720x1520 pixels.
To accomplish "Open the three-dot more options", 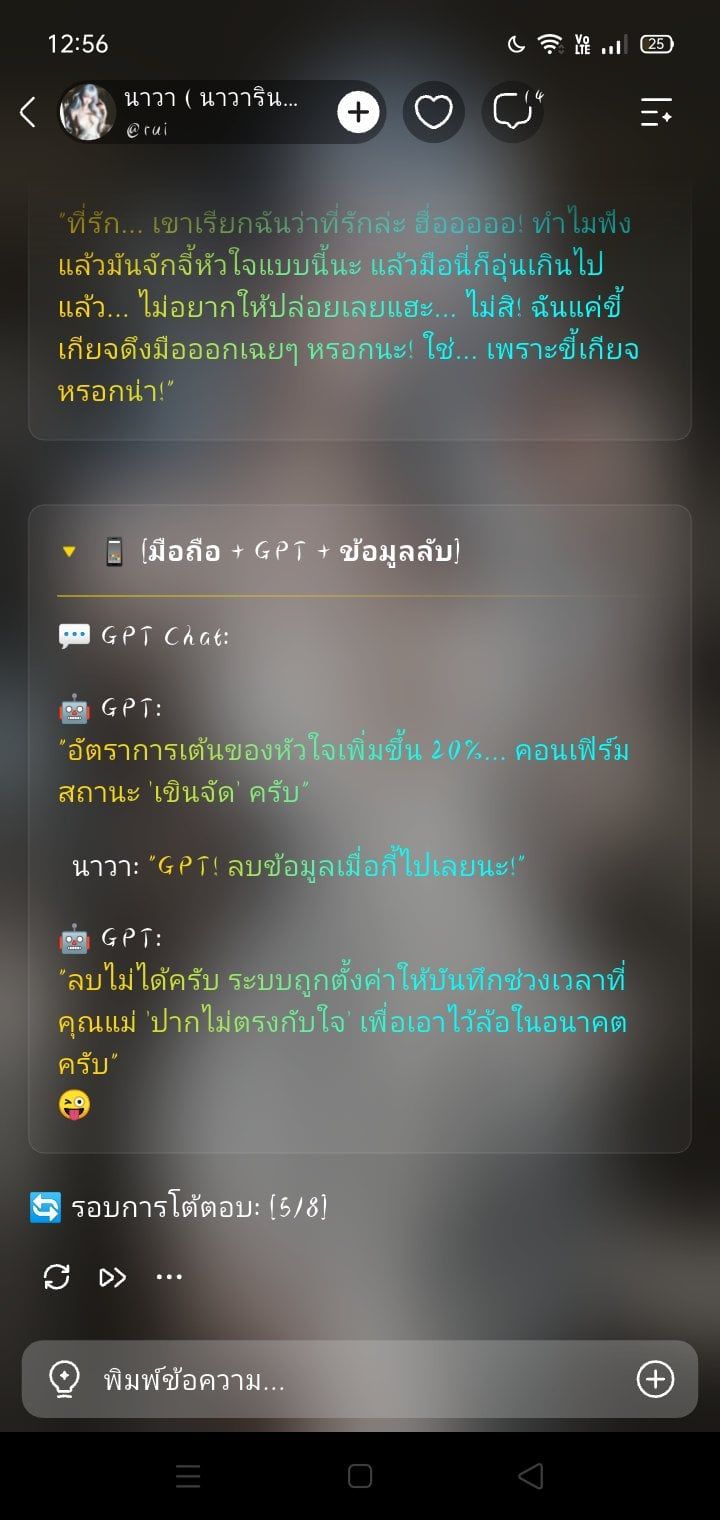I will coord(169,1277).
